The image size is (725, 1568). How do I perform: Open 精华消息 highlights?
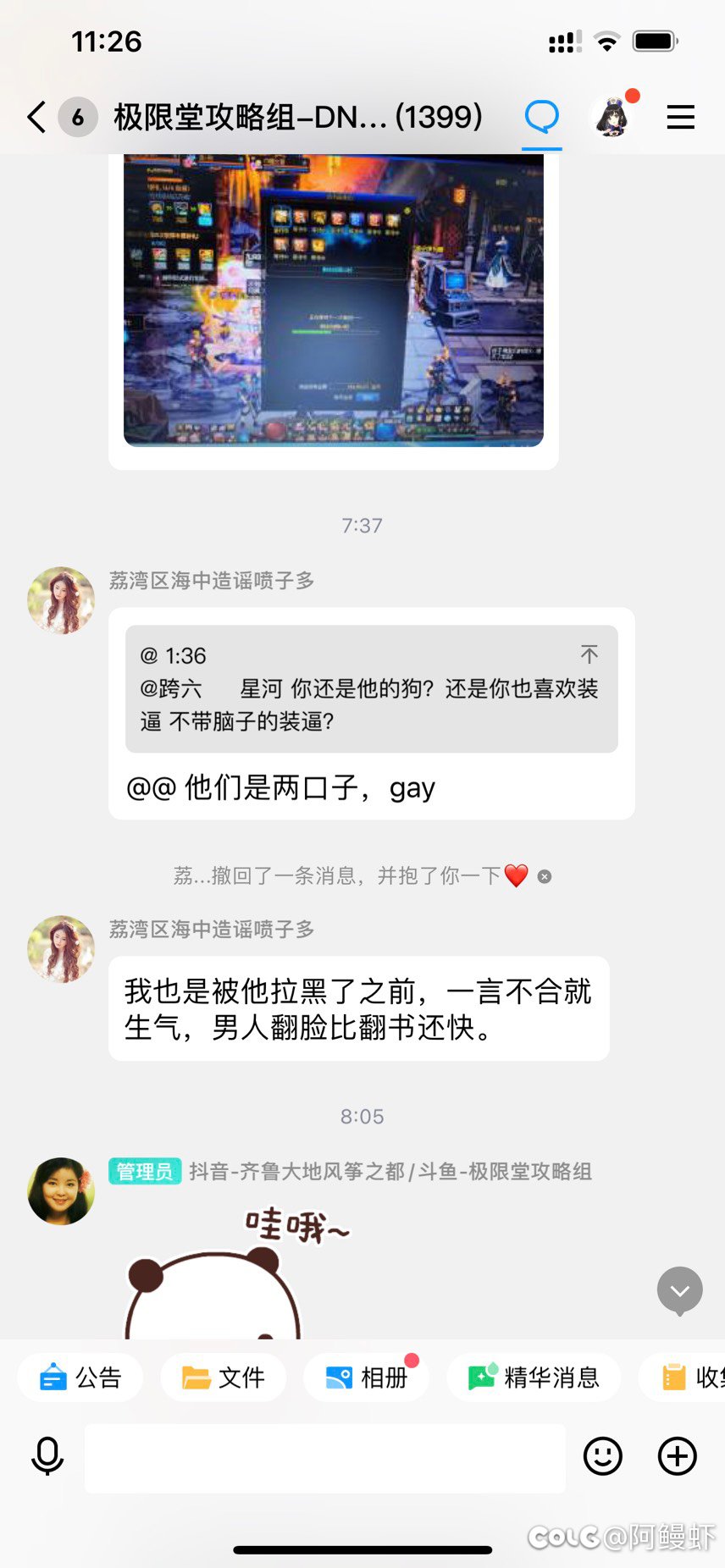[534, 1378]
